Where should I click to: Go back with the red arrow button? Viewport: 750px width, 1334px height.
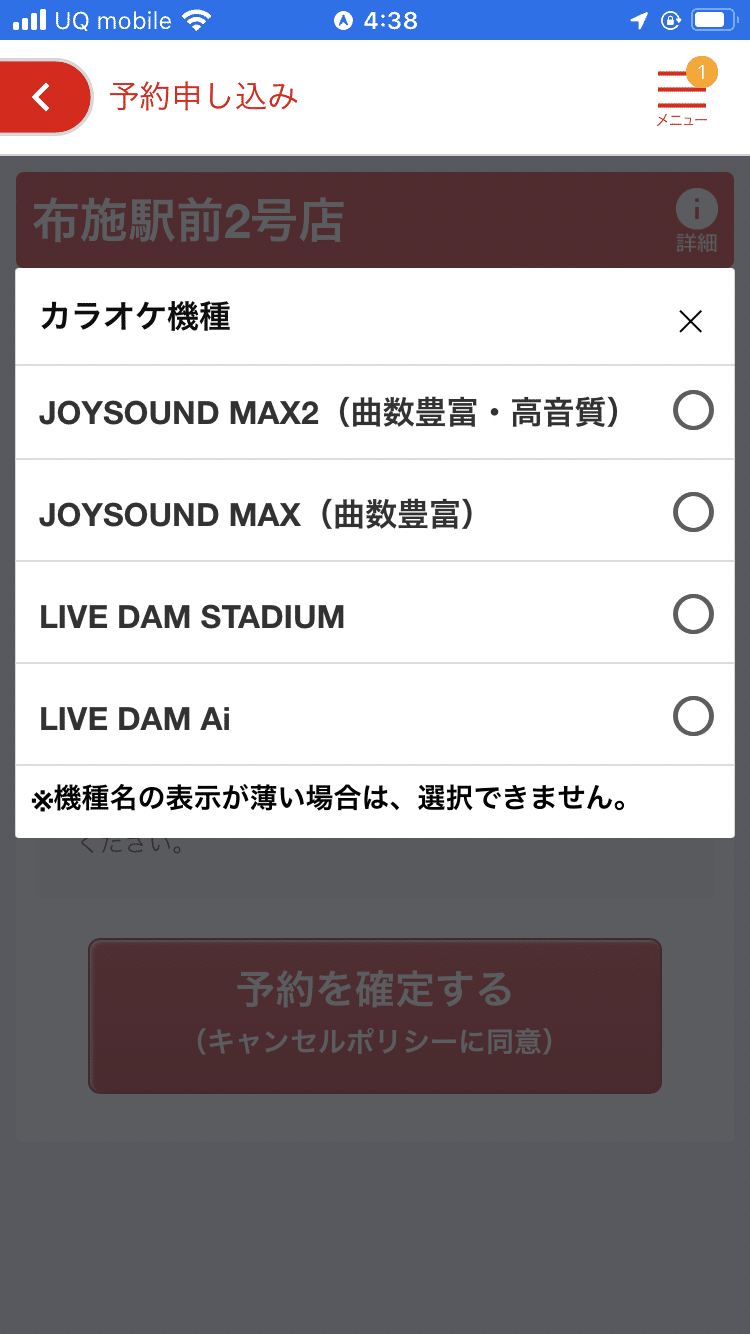(x=44, y=97)
